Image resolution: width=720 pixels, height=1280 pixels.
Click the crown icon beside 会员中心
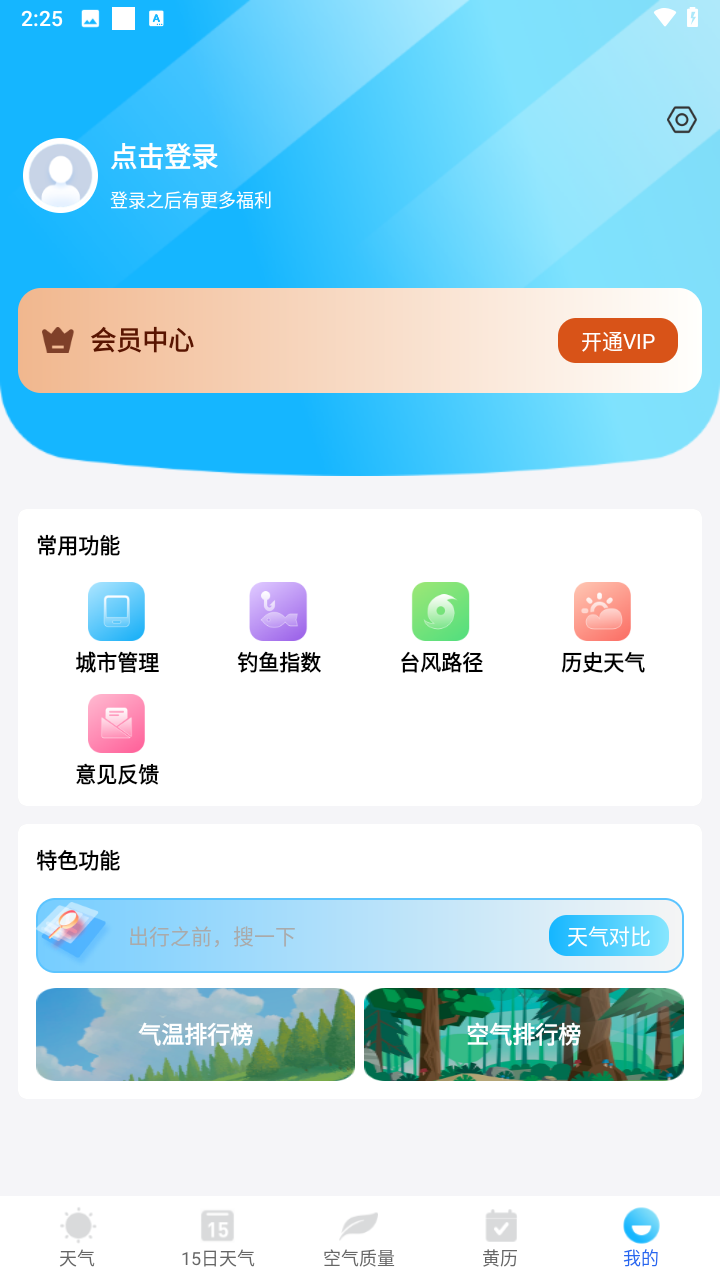click(x=57, y=340)
